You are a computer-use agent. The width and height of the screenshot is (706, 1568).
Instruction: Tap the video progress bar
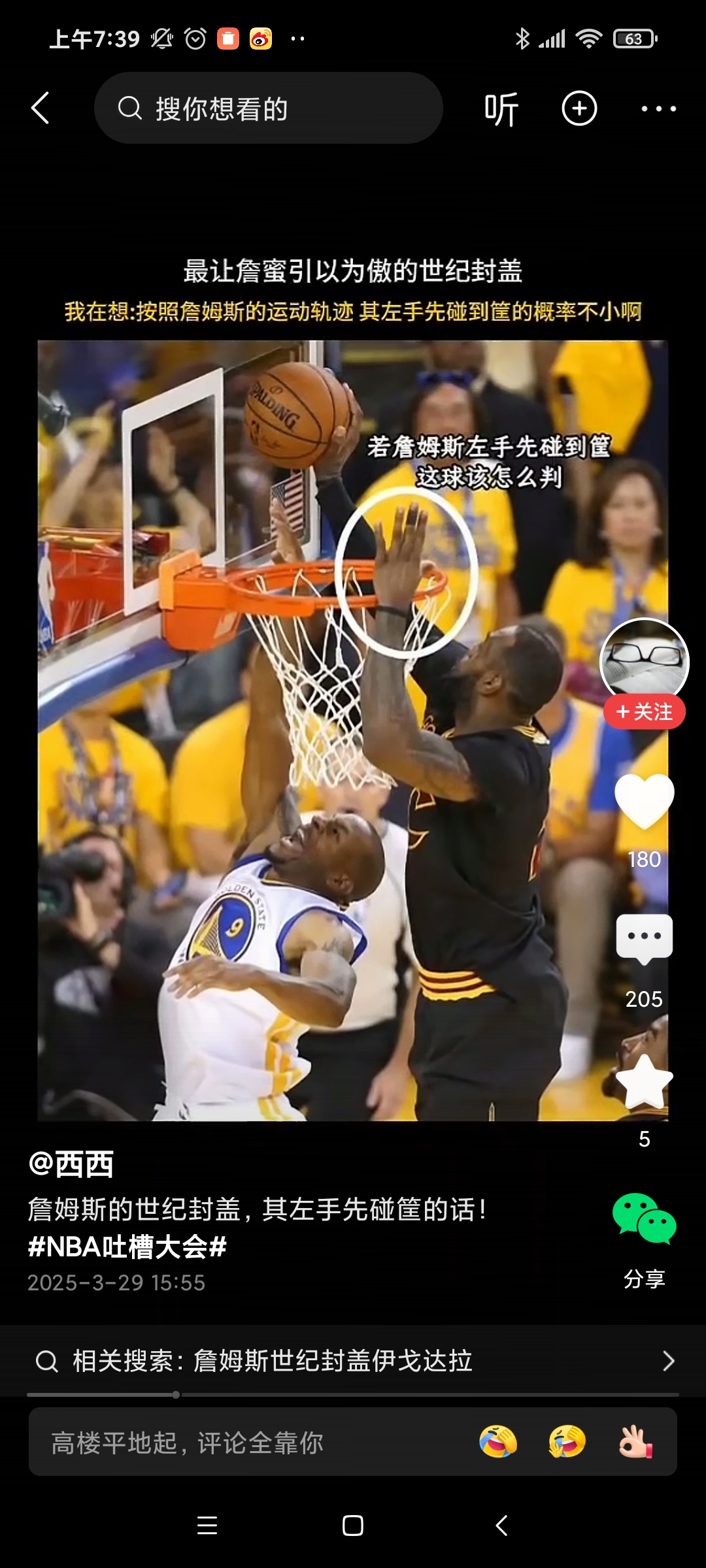pyautogui.click(x=353, y=1395)
